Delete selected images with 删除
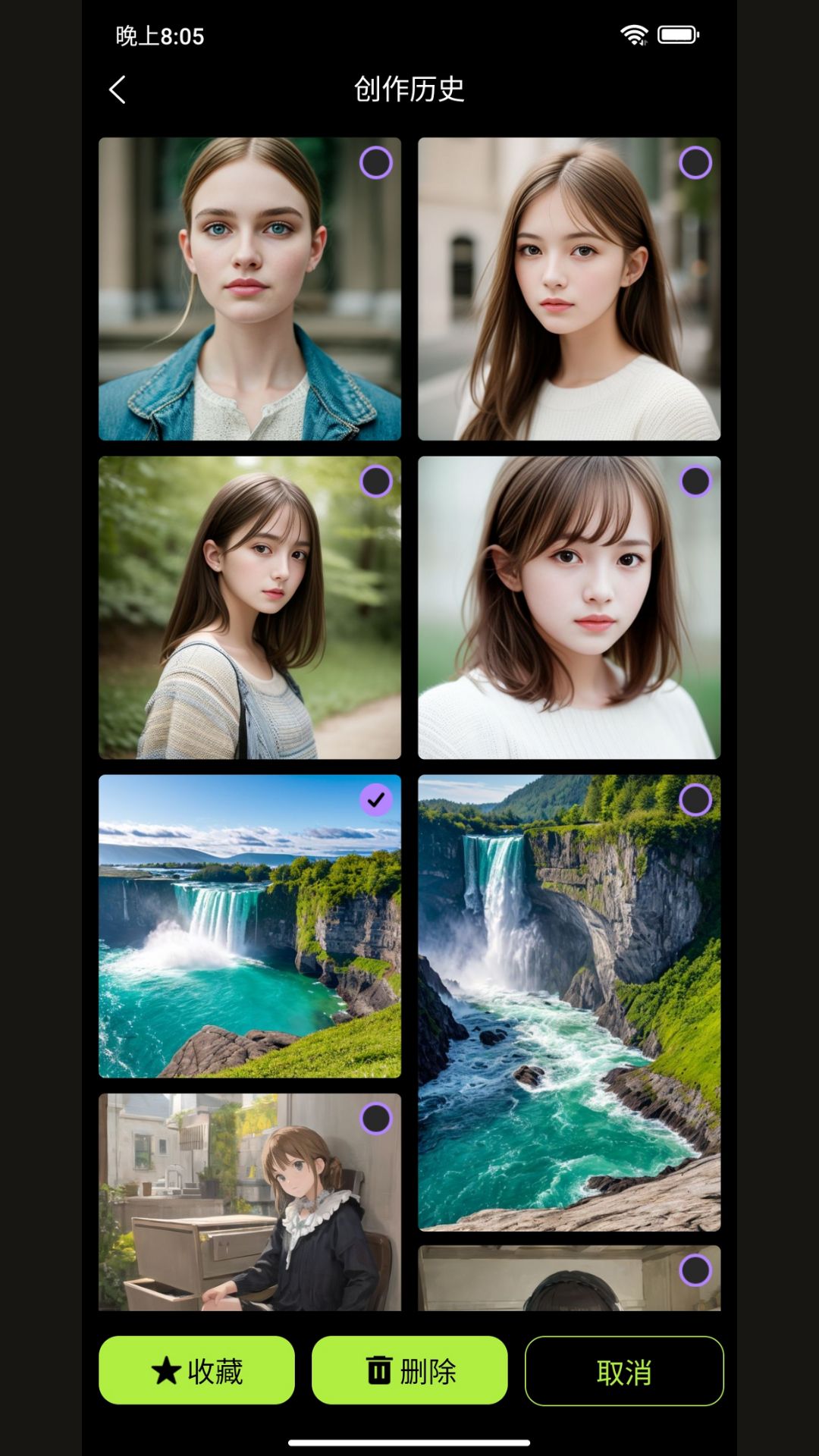 pos(409,1370)
